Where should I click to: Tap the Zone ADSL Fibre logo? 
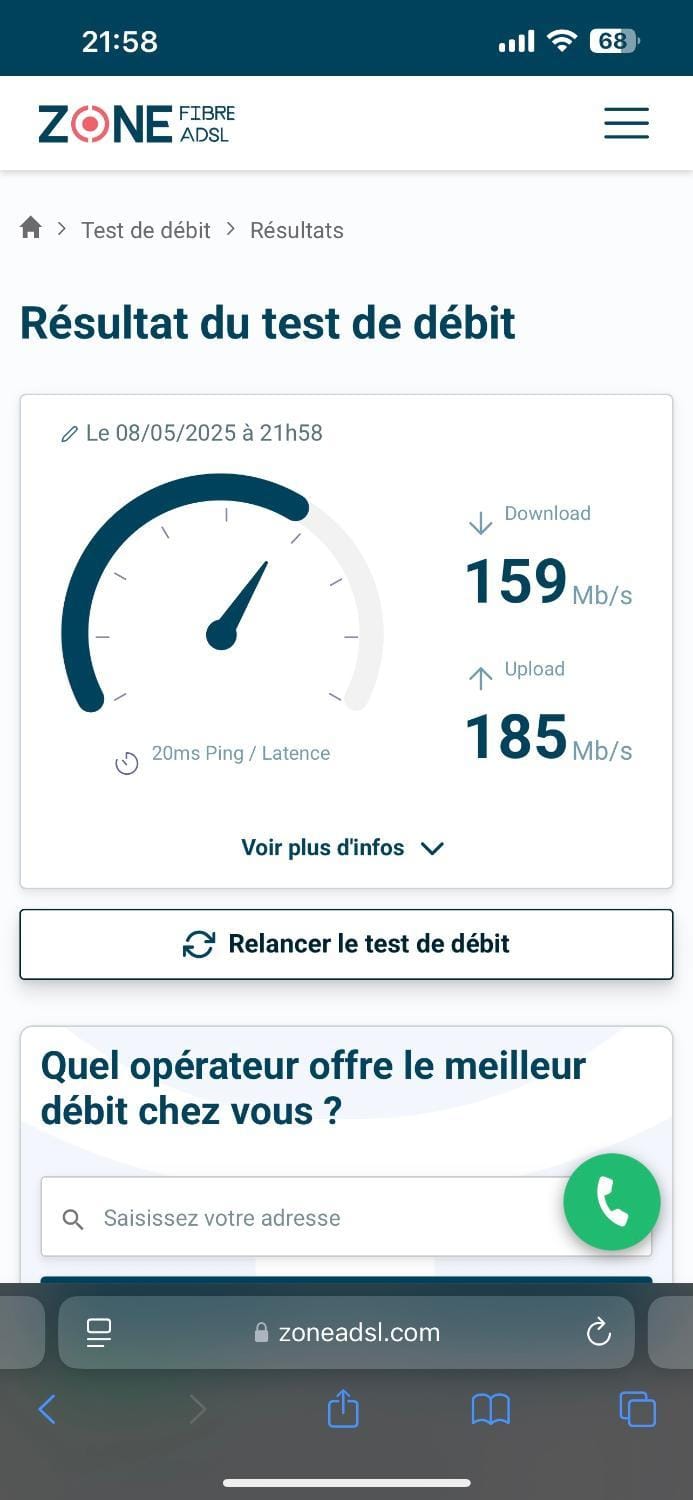tap(137, 124)
